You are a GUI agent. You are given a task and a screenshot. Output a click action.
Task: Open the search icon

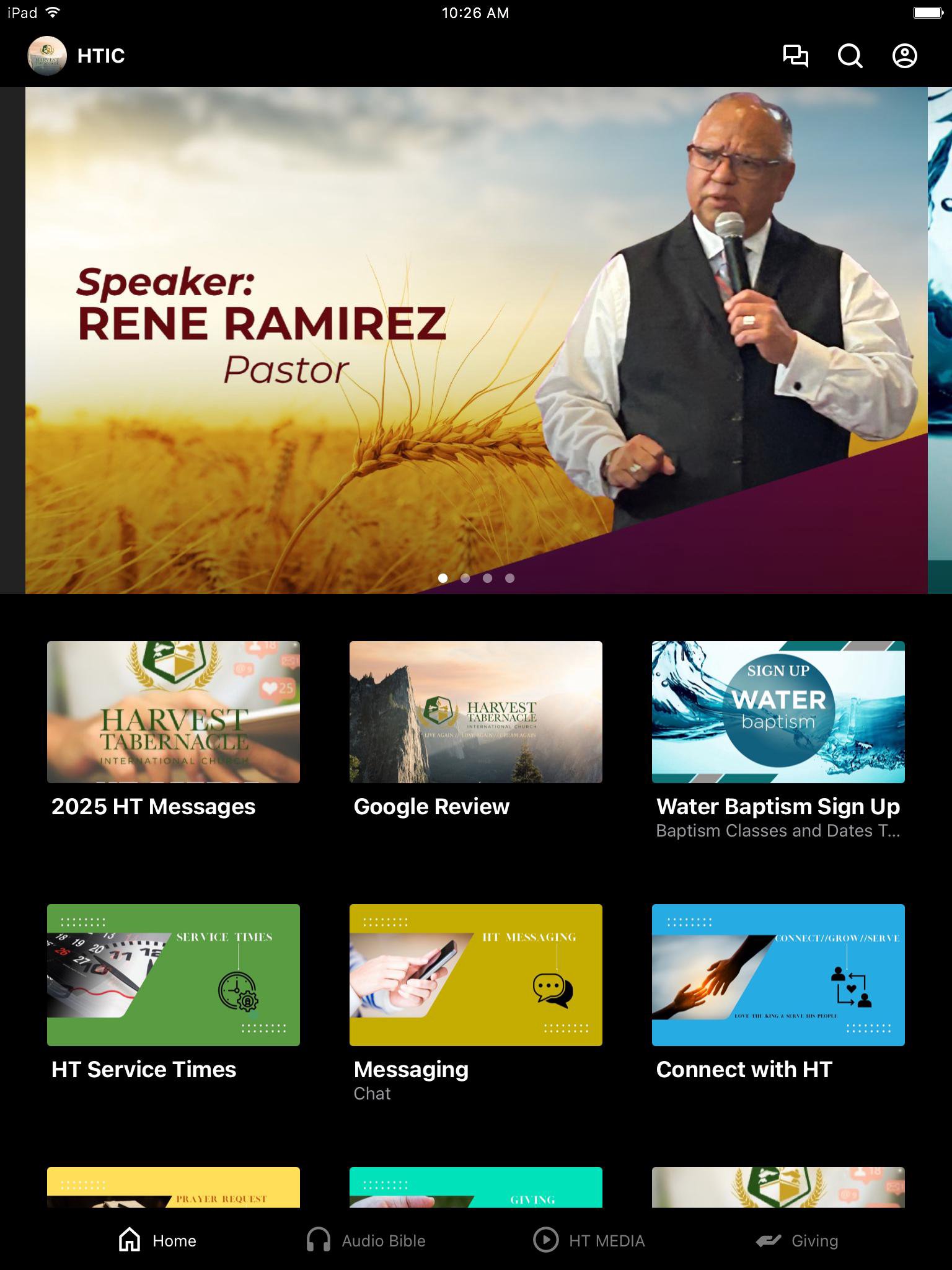tap(850, 56)
